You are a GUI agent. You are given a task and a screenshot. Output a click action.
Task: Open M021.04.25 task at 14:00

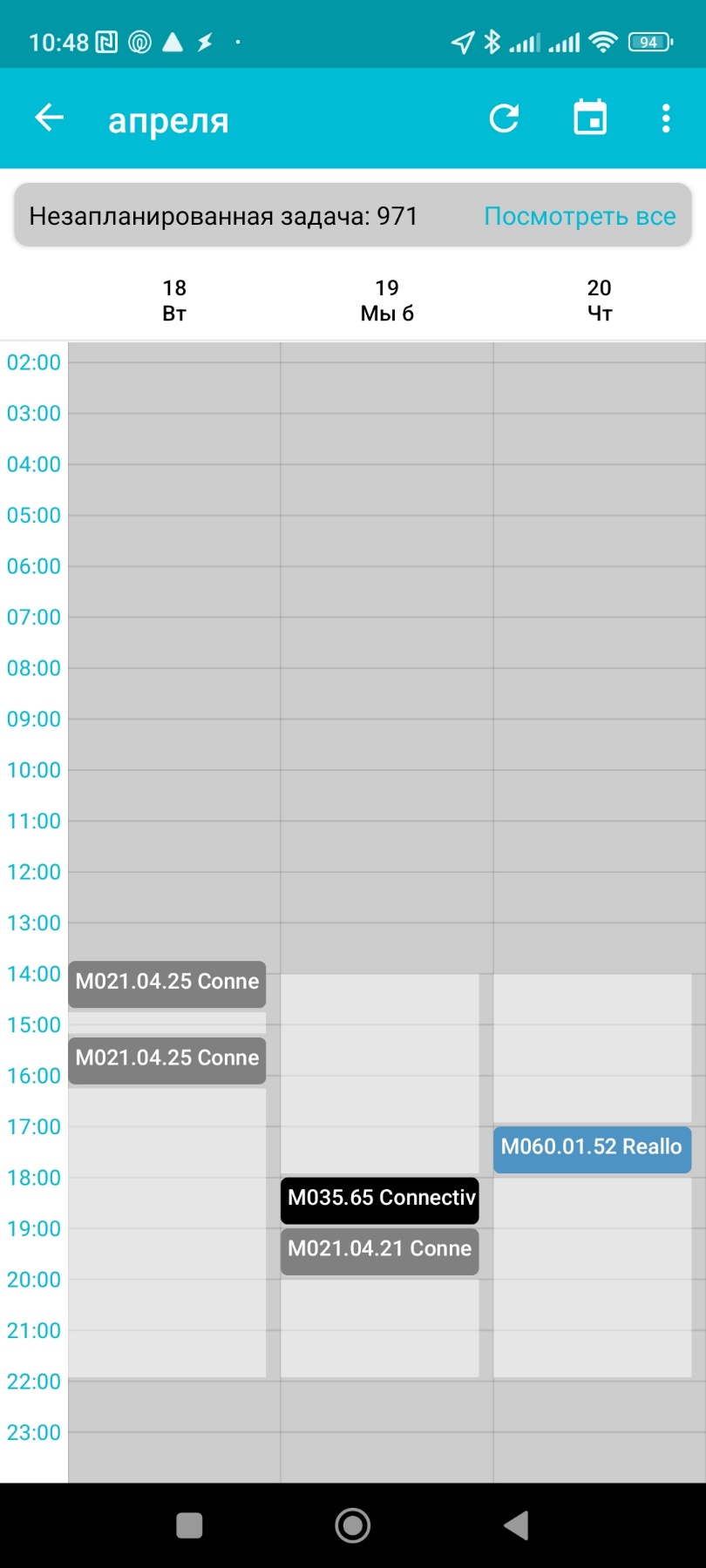coord(167,983)
